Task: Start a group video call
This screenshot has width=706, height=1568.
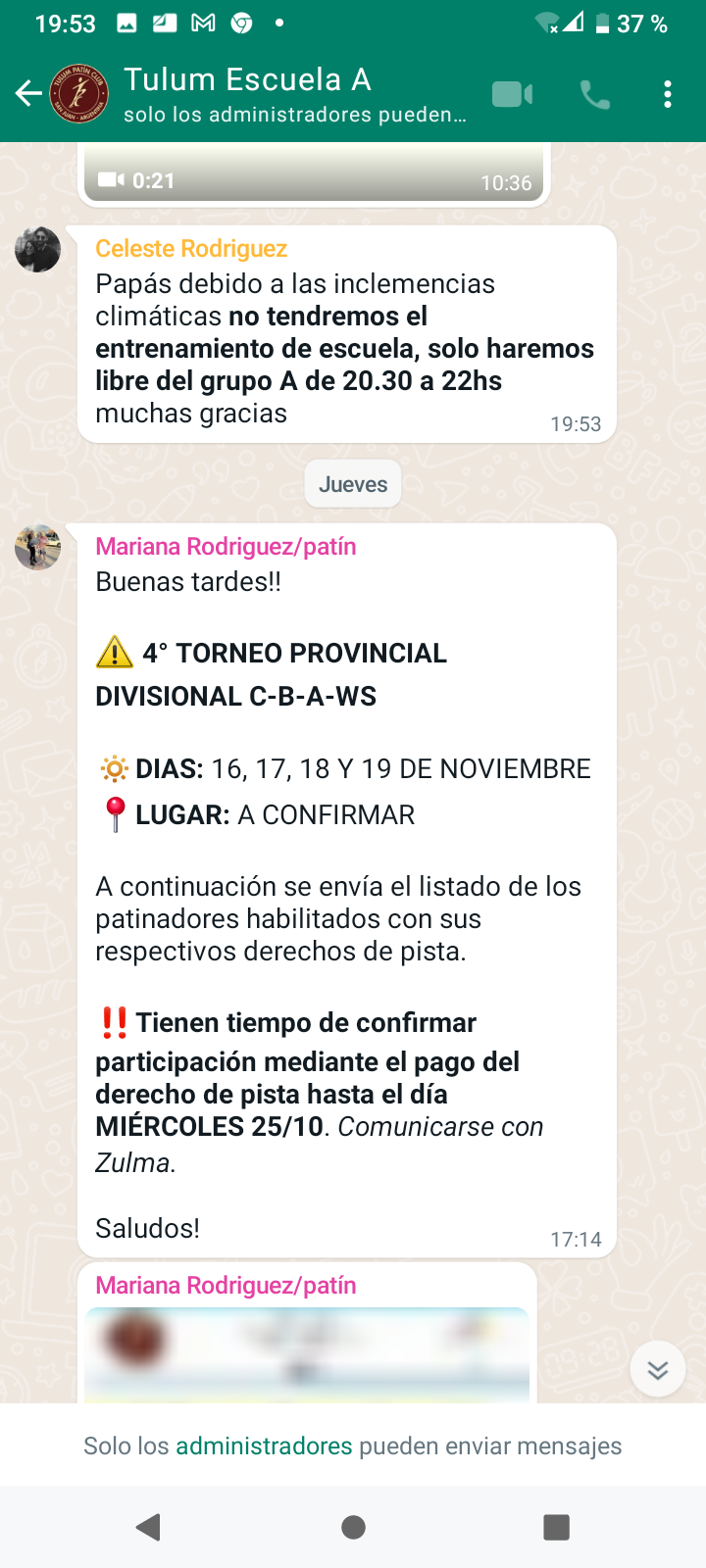Action: (x=512, y=94)
